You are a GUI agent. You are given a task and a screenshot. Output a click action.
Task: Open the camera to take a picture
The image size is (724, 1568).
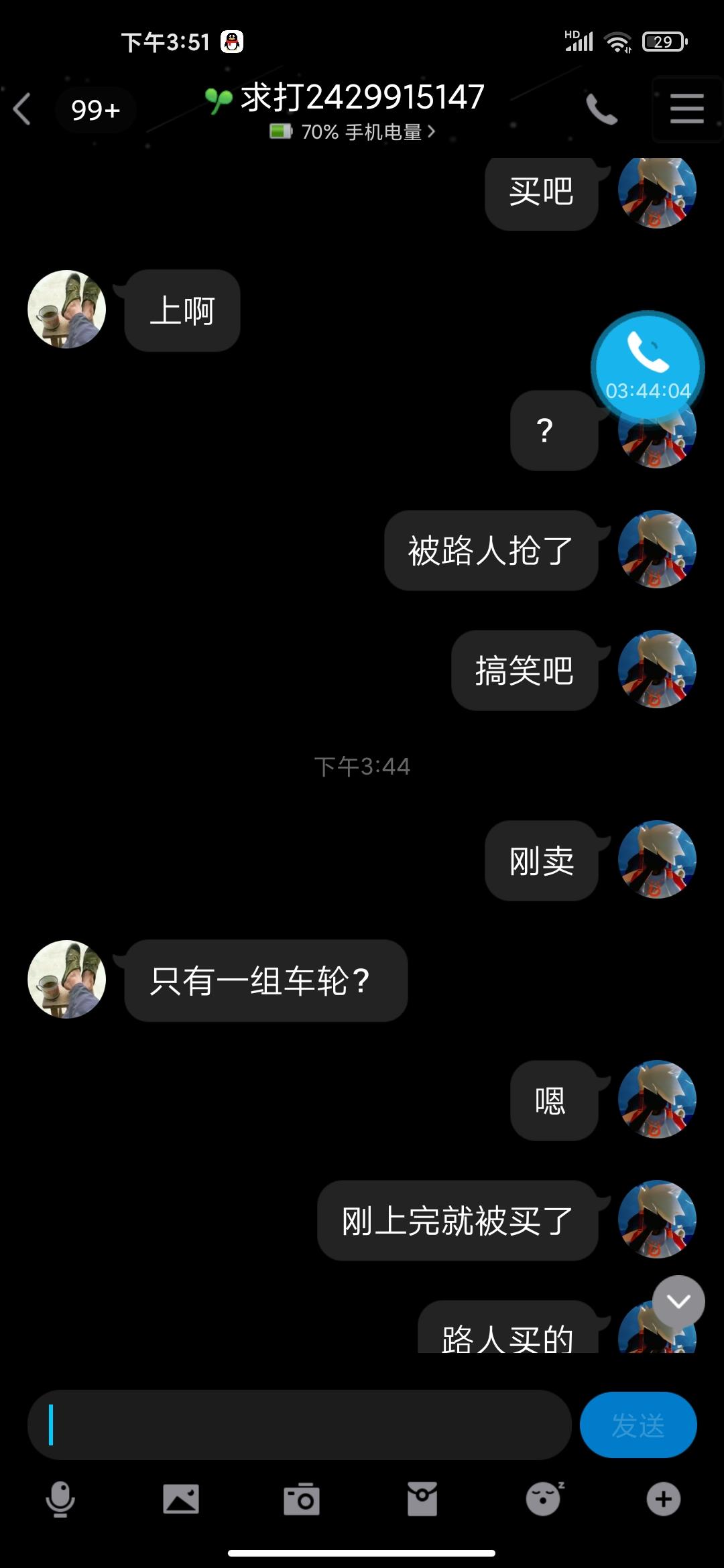pos(302,1499)
